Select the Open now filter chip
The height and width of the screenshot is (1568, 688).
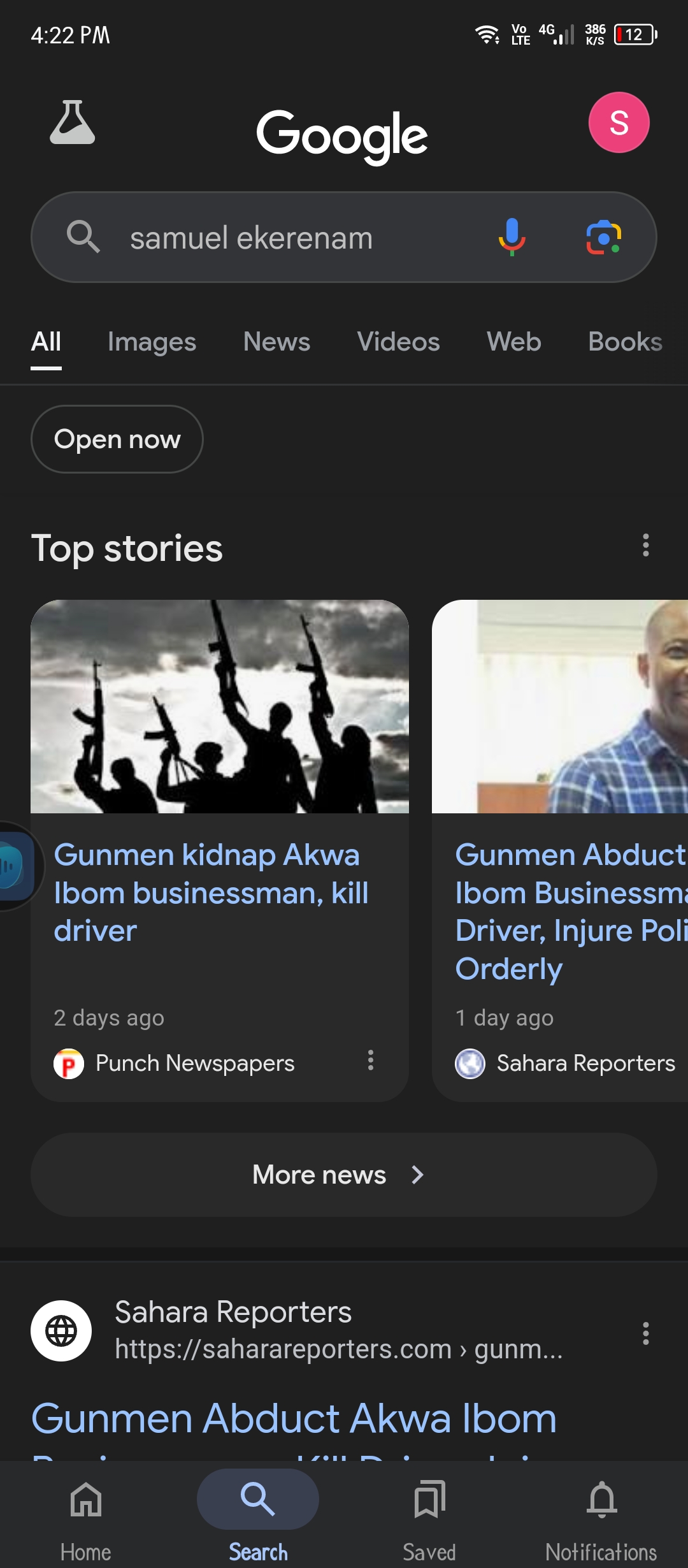coord(117,439)
